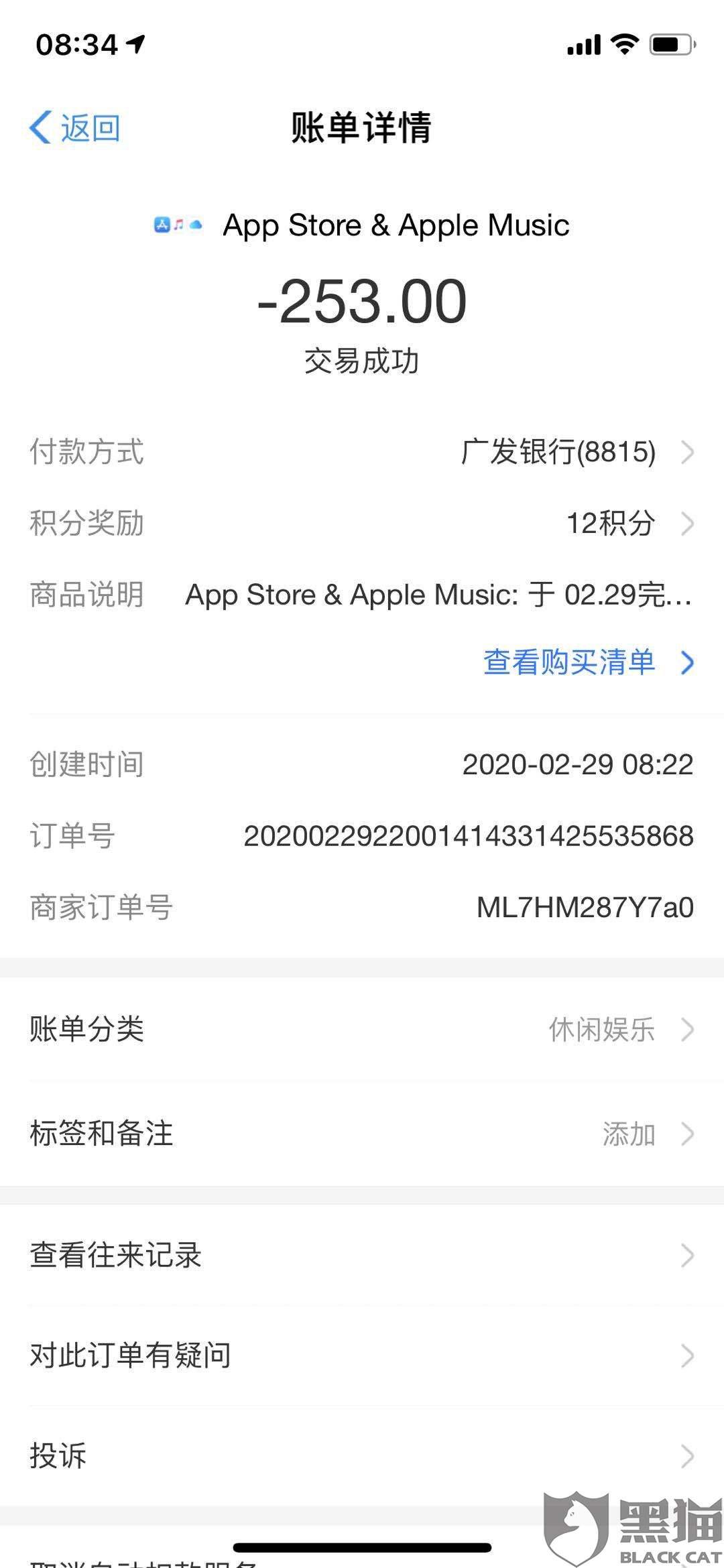This screenshot has width=724, height=1568.
Task: Open 对此订单有疑问
Action: pyautogui.click(x=362, y=1355)
